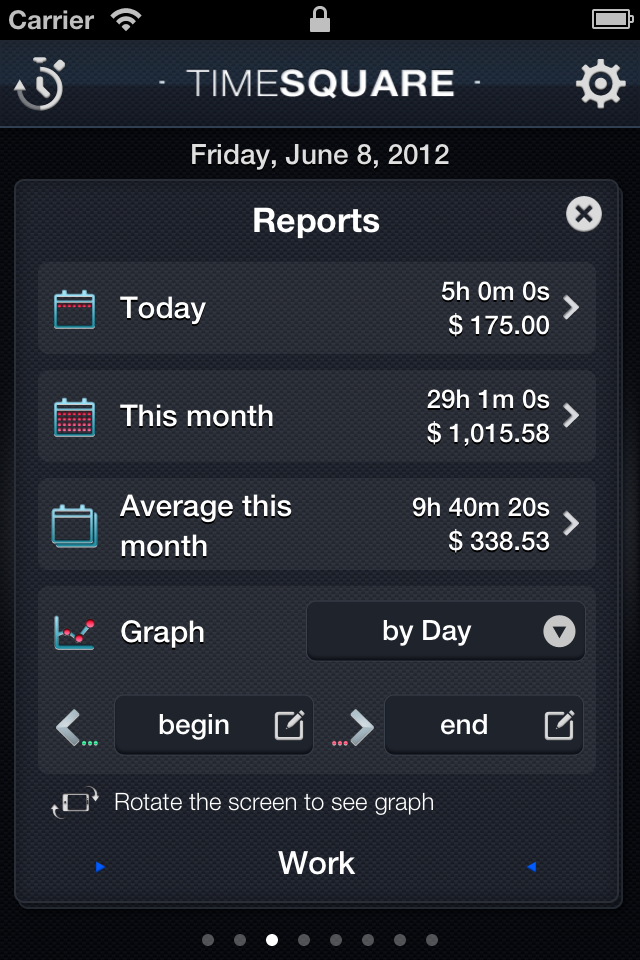
Task: Open the Today report
Action: click(x=316, y=308)
